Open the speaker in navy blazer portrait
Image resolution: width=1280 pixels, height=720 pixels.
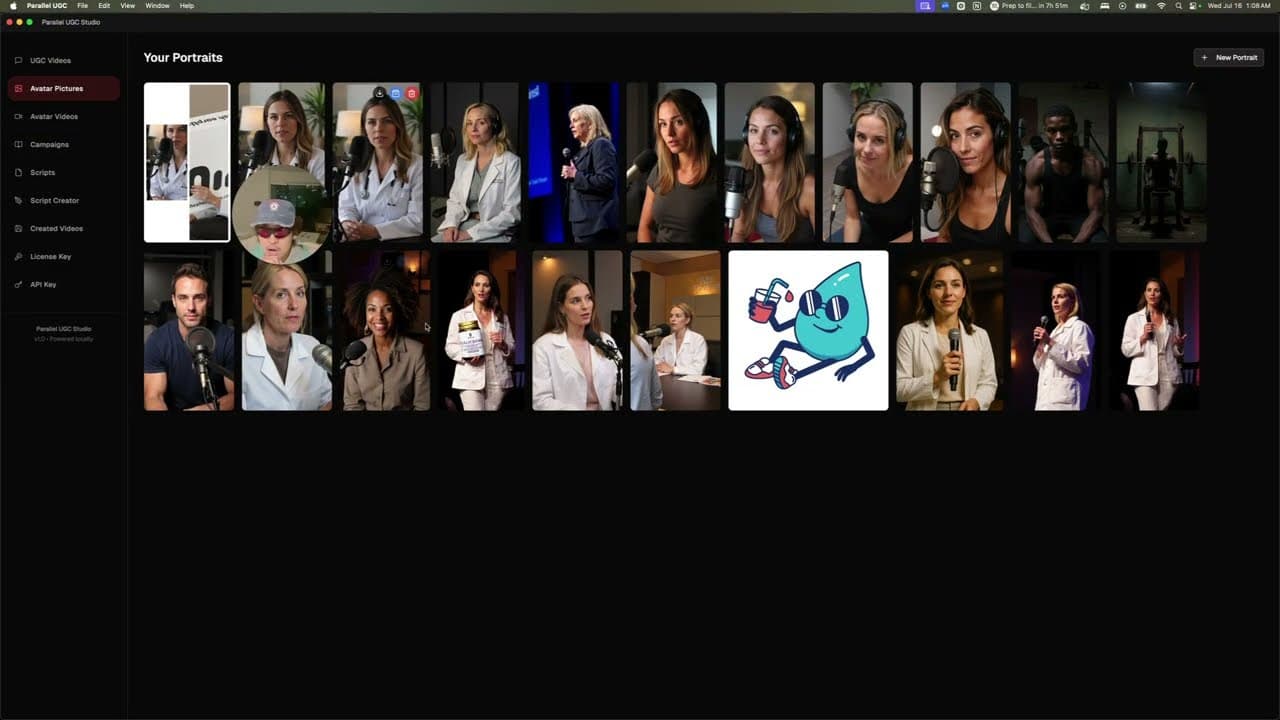point(574,162)
